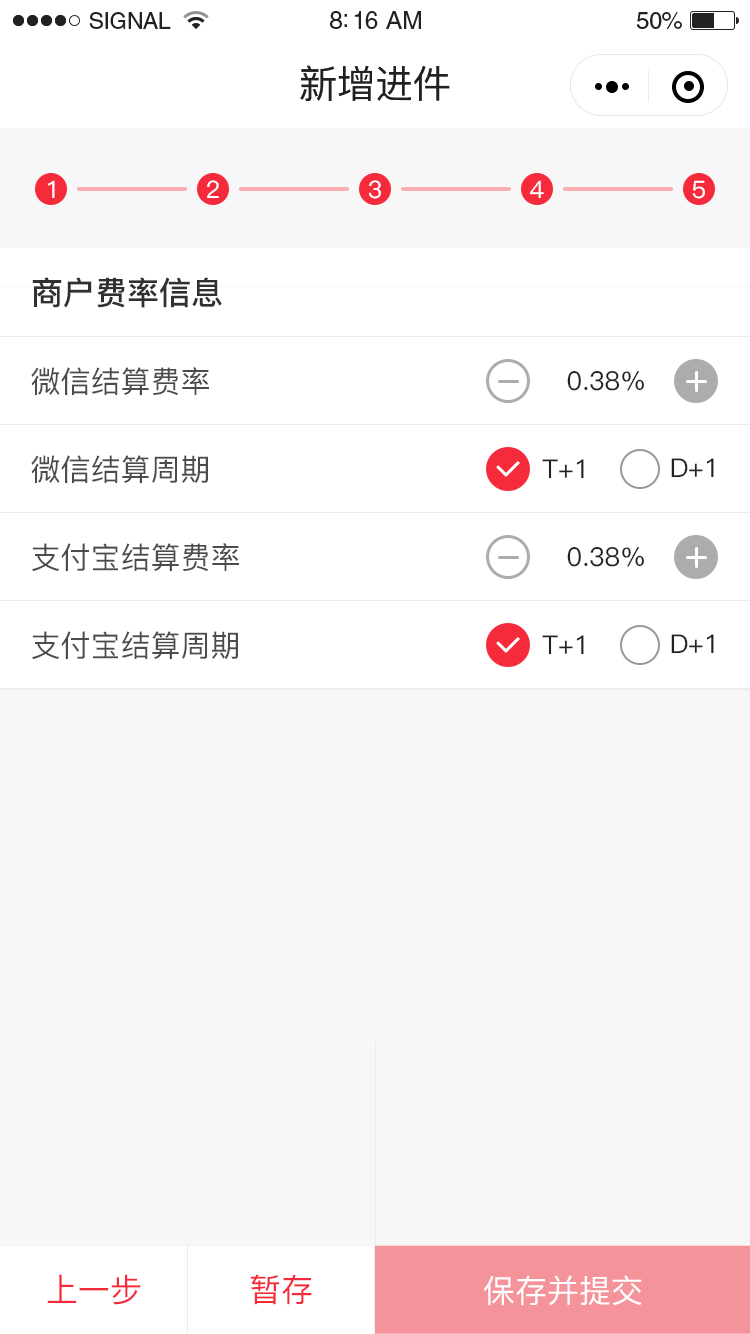Lower the 支付宝结算费率 value
750x1334 pixels.
coord(508,557)
